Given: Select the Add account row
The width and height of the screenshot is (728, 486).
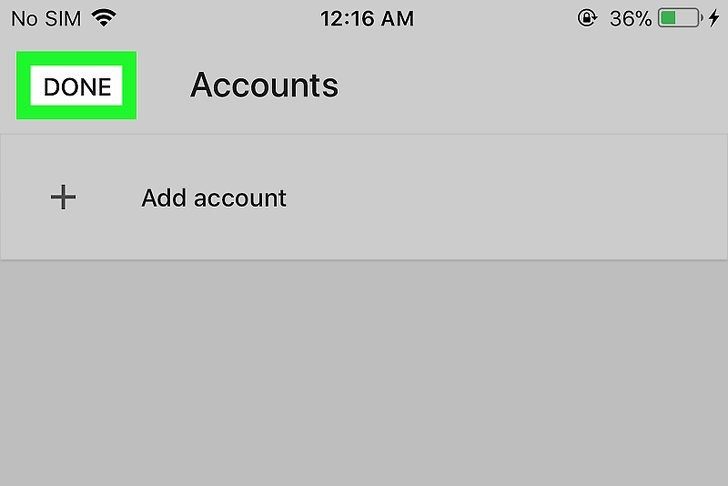Looking at the screenshot, I should click(x=213, y=198).
